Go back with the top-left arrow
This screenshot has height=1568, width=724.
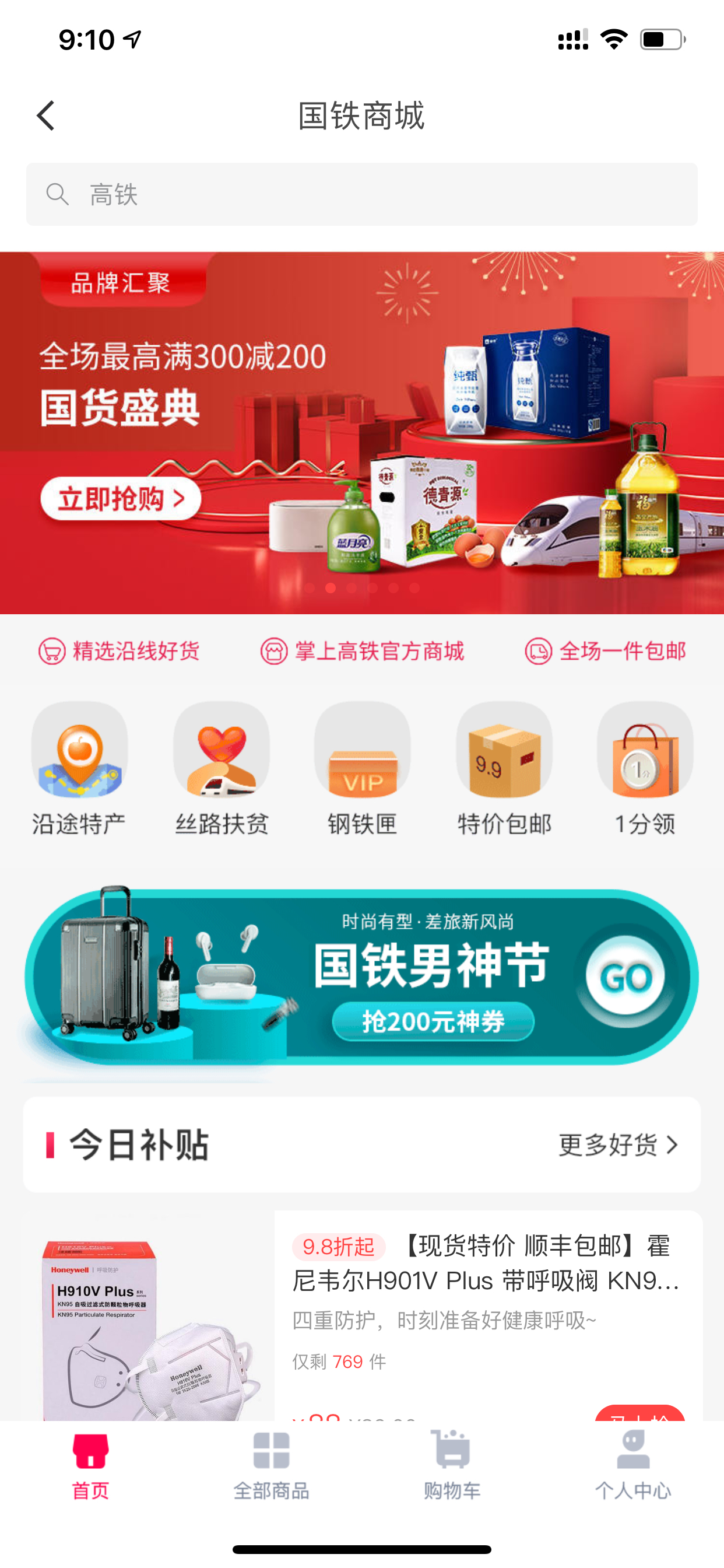45,116
